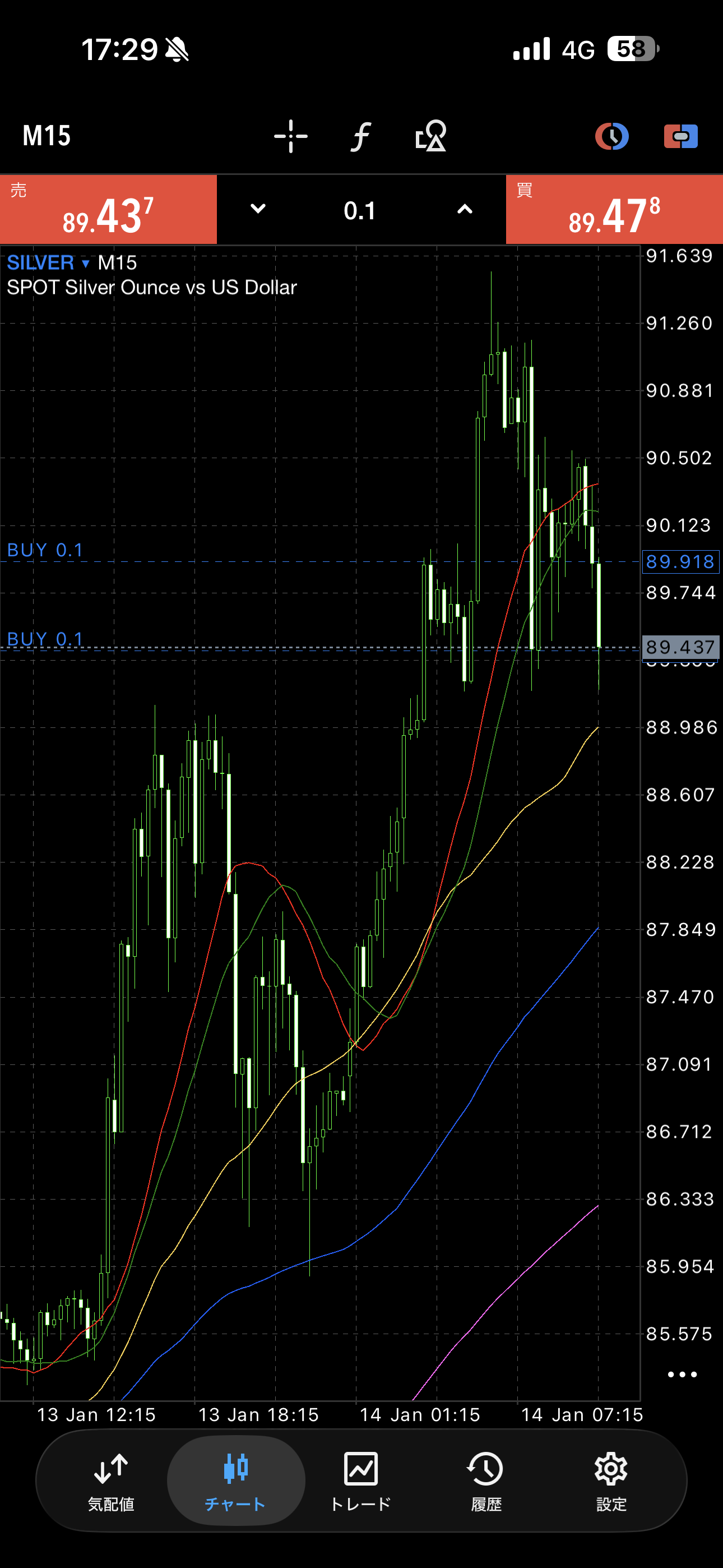723x1568 pixels.
Task: Open the indicators function icon
Action: click(361, 136)
